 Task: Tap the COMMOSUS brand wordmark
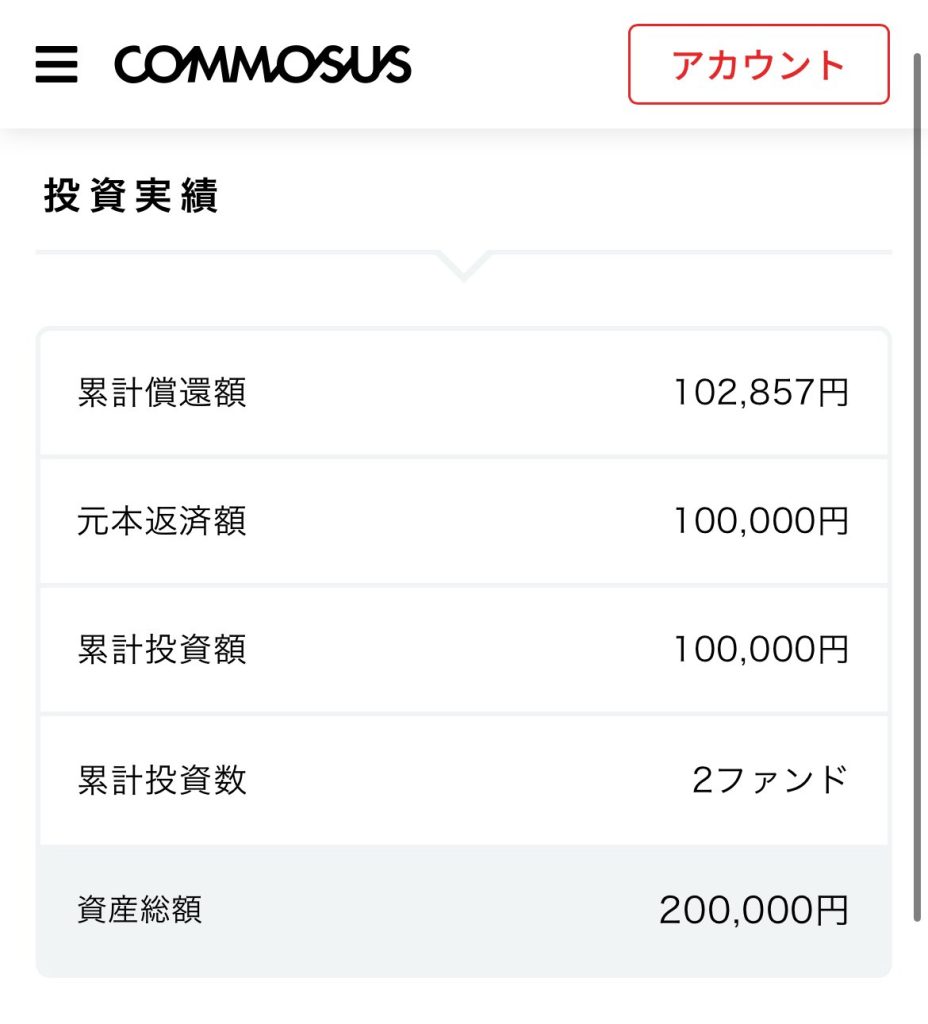coord(262,65)
